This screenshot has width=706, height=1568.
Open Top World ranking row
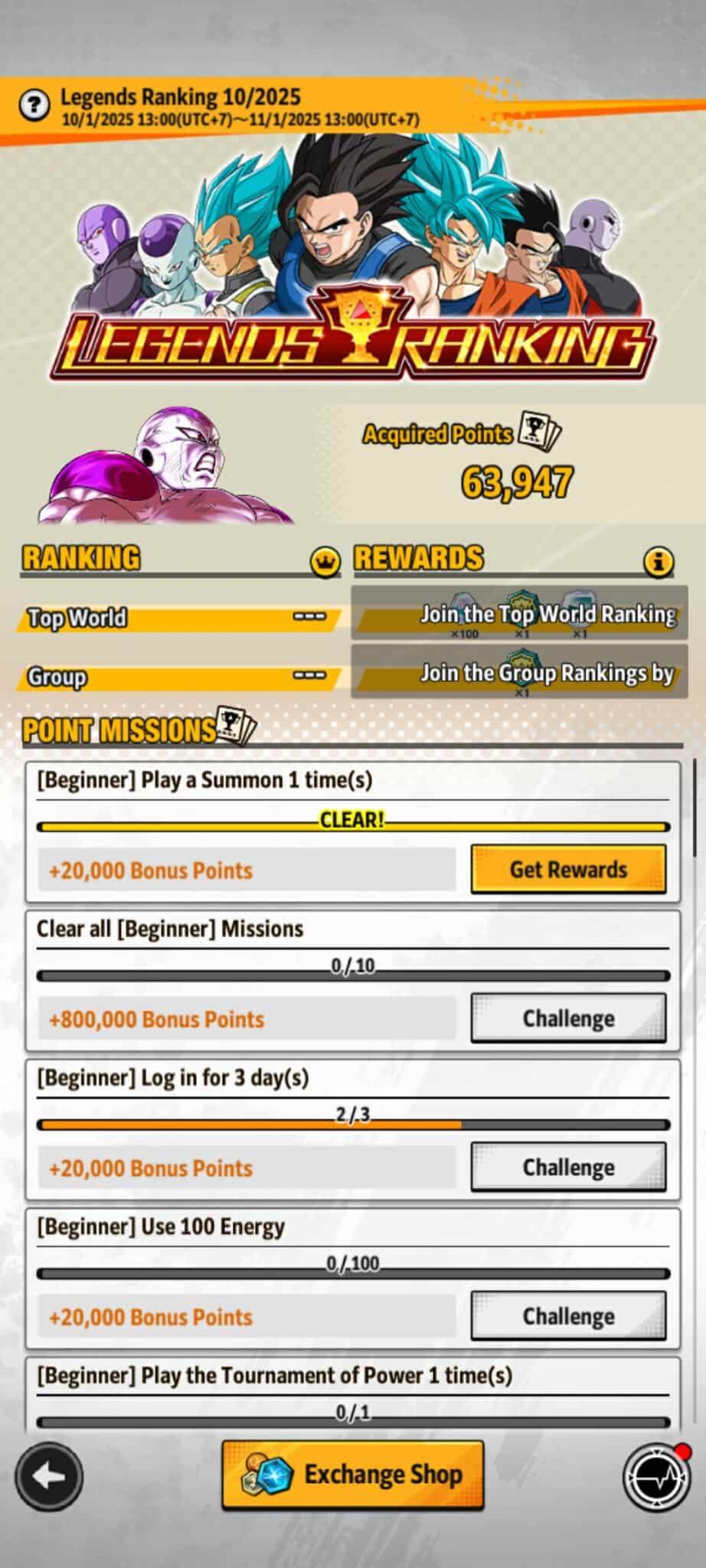tap(178, 617)
